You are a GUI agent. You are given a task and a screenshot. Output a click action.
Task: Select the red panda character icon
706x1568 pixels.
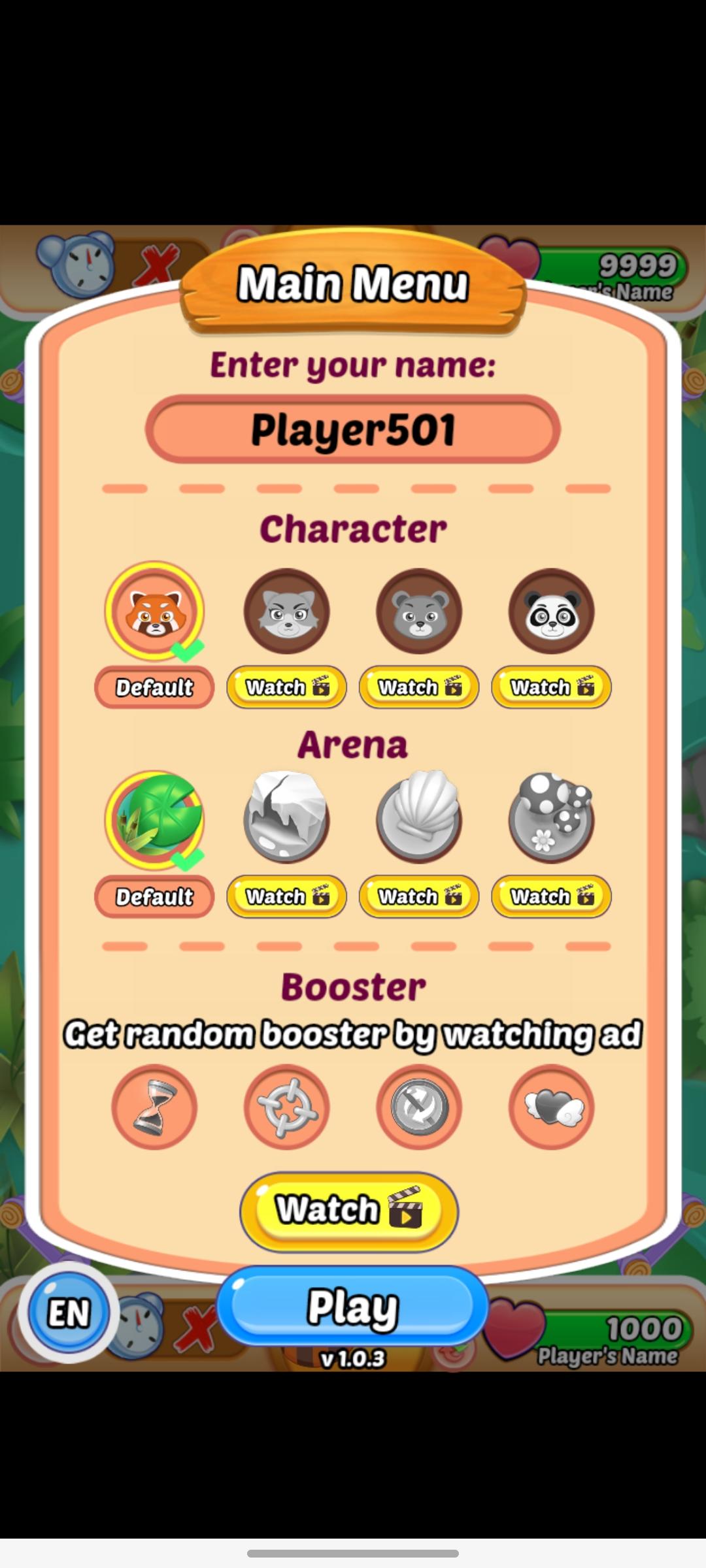tap(154, 611)
